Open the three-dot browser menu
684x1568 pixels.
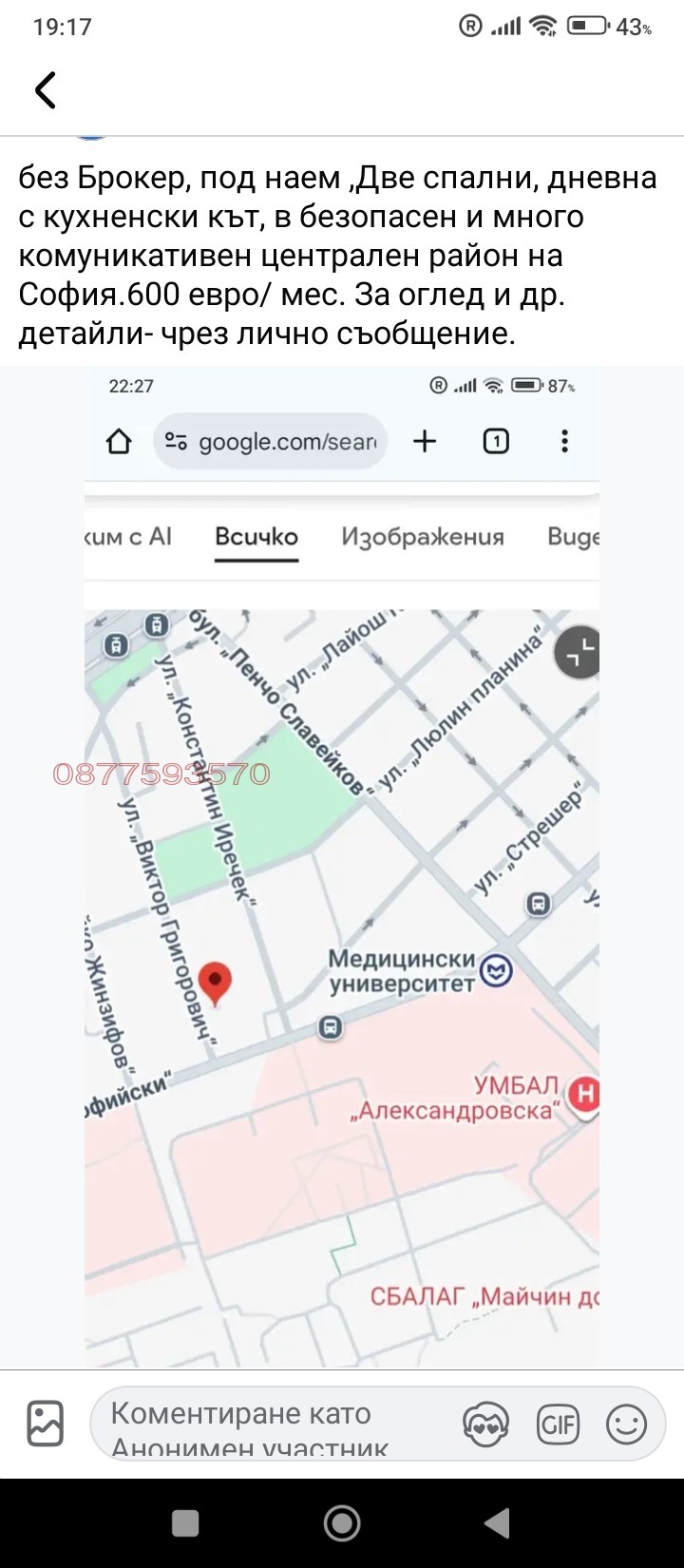564,441
